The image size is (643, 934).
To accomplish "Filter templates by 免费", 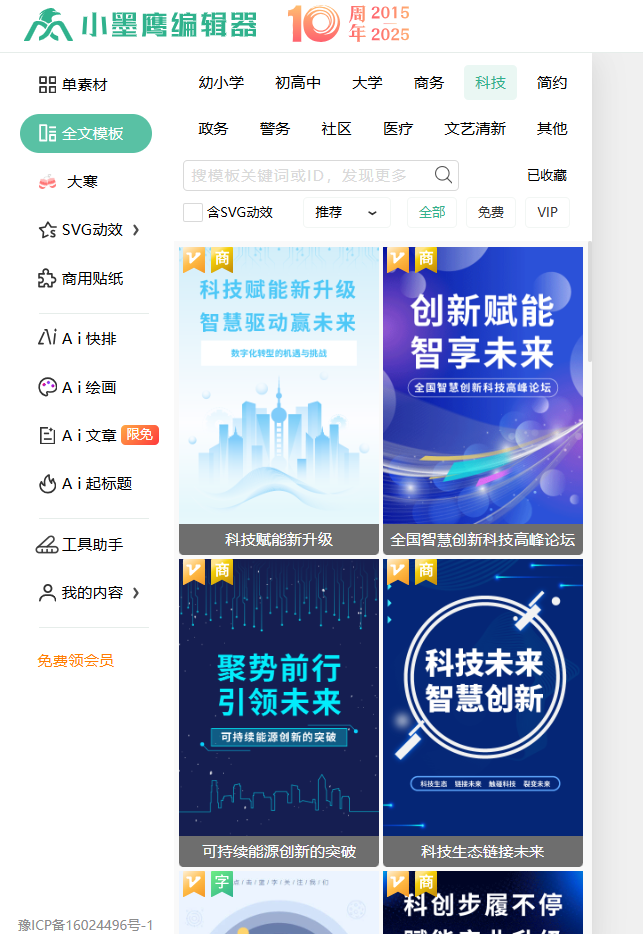I will tap(490, 212).
